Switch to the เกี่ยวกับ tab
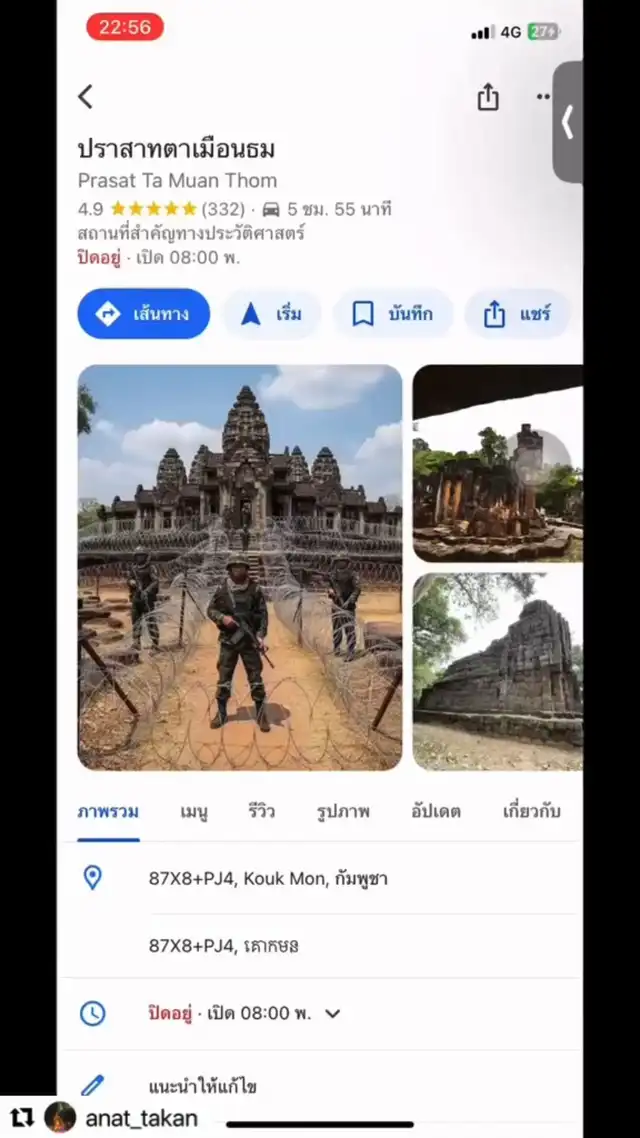640x1138 pixels. click(x=532, y=811)
